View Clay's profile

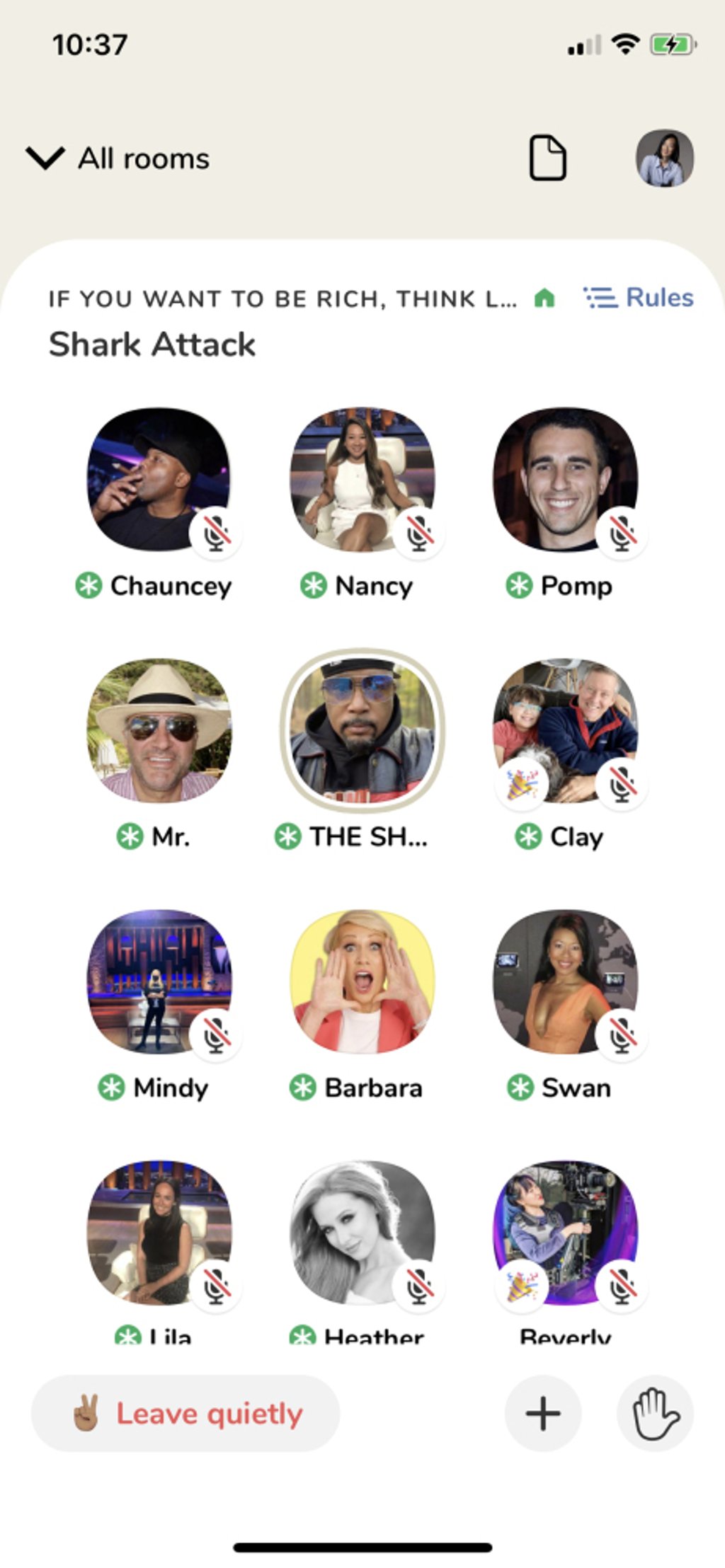(x=565, y=731)
